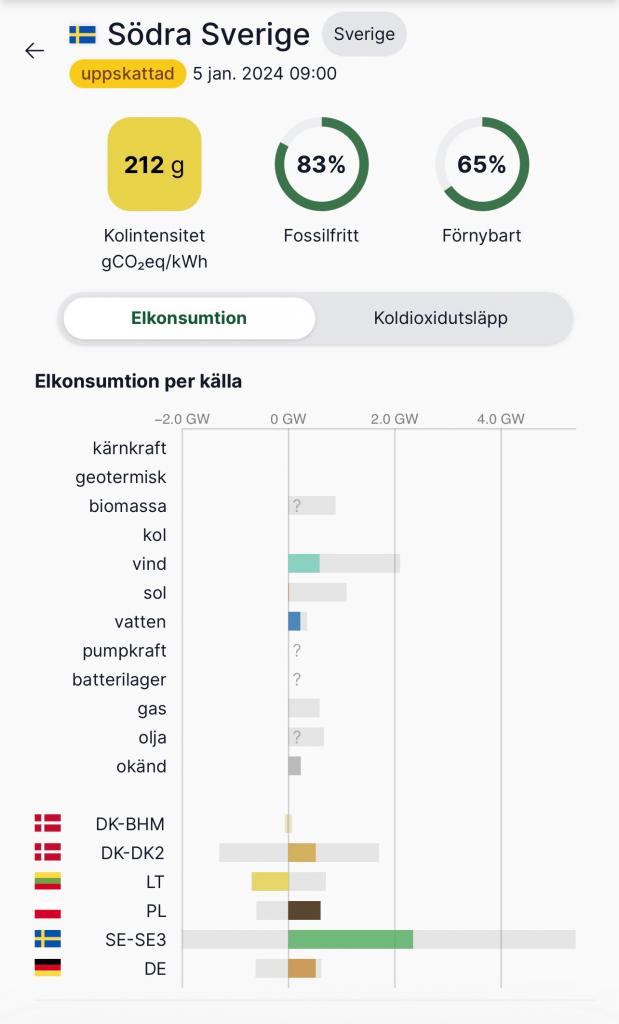The image size is (619, 1024).
Task: Select the Elkonsumtion tab
Action: [x=189, y=319]
